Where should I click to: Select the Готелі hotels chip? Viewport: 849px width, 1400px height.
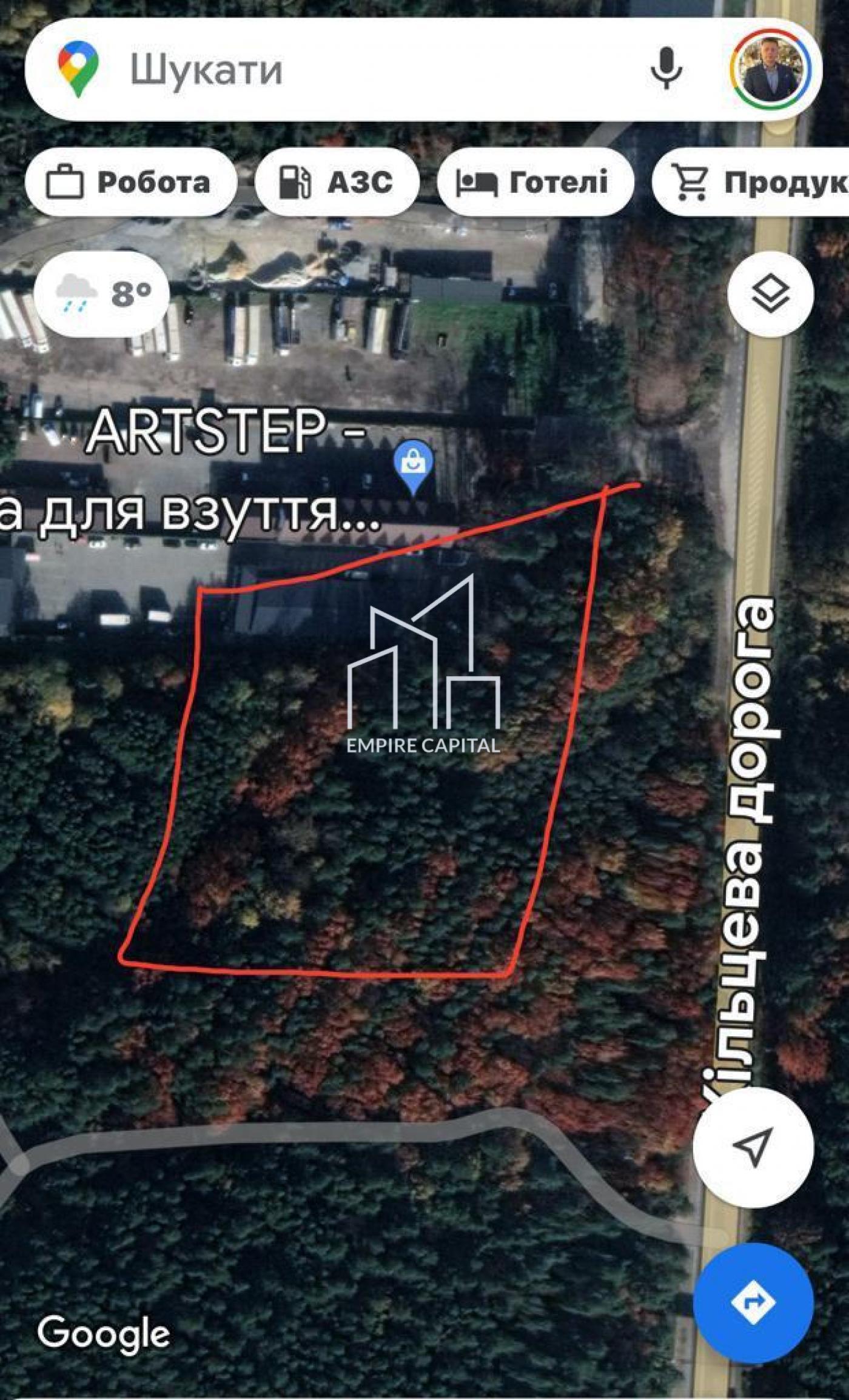pos(535,182)
